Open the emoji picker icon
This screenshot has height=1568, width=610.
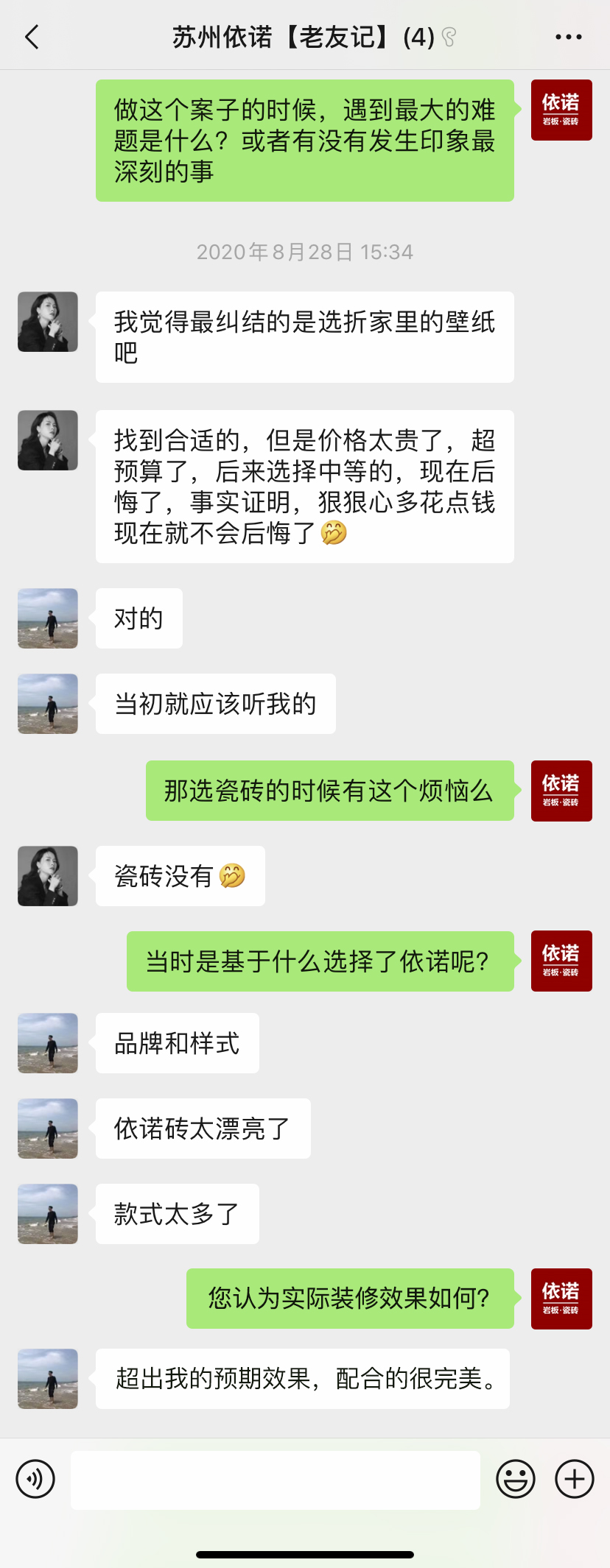tap(516, 1479)
